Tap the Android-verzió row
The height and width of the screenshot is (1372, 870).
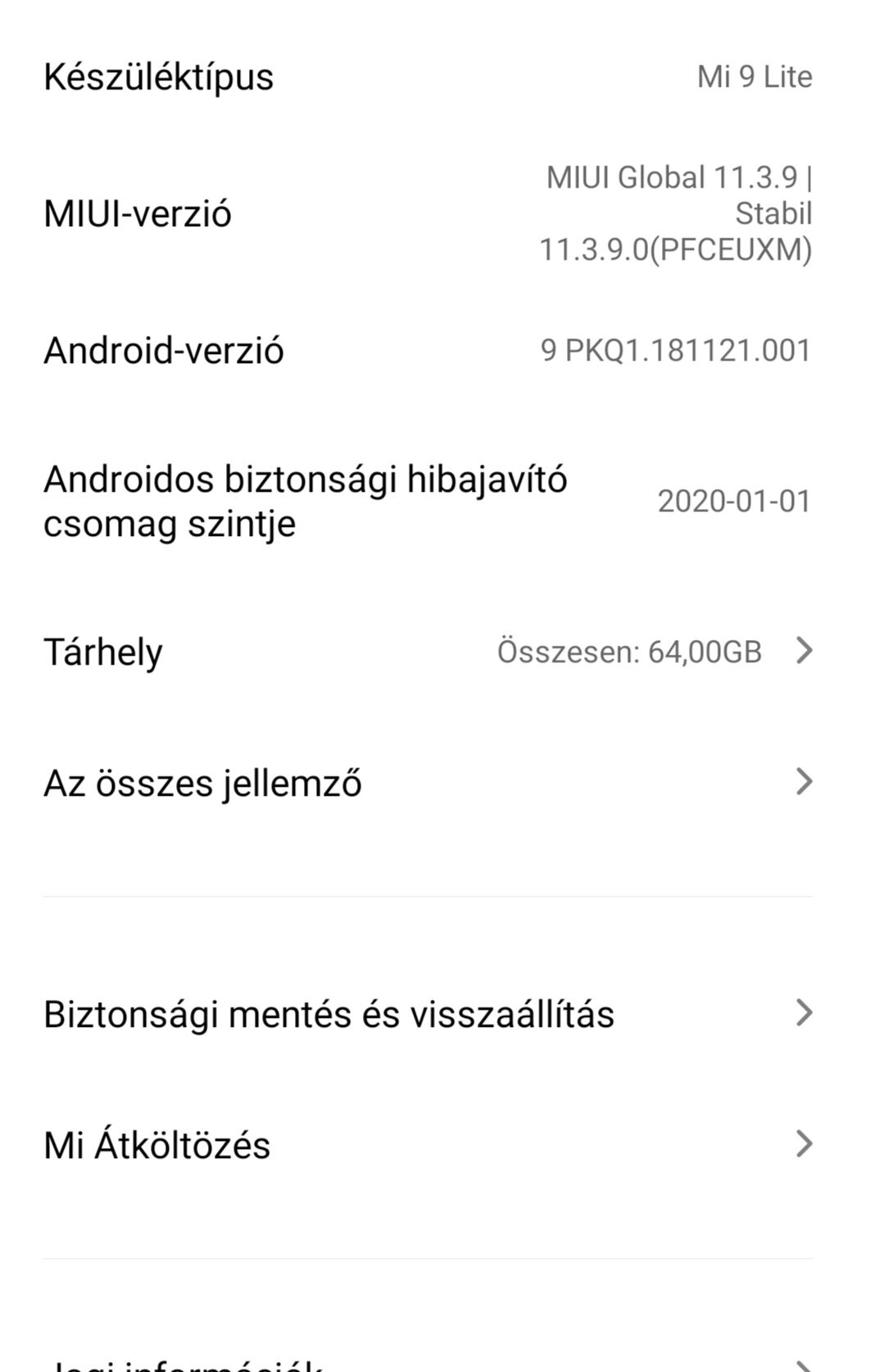(x=428, y=351)
